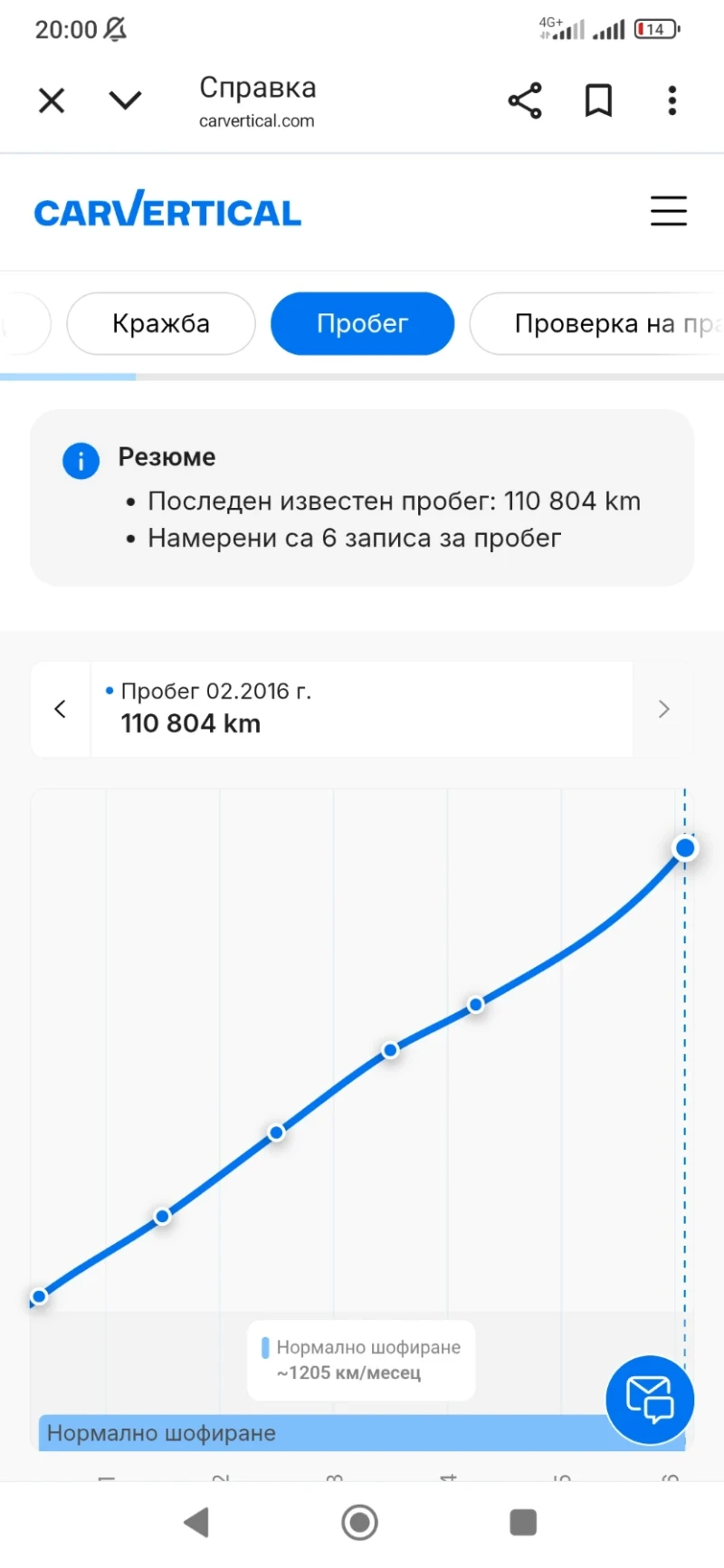Close the Справка page with X
This screenshot has width=724, height=1568.
click(52, 100)
